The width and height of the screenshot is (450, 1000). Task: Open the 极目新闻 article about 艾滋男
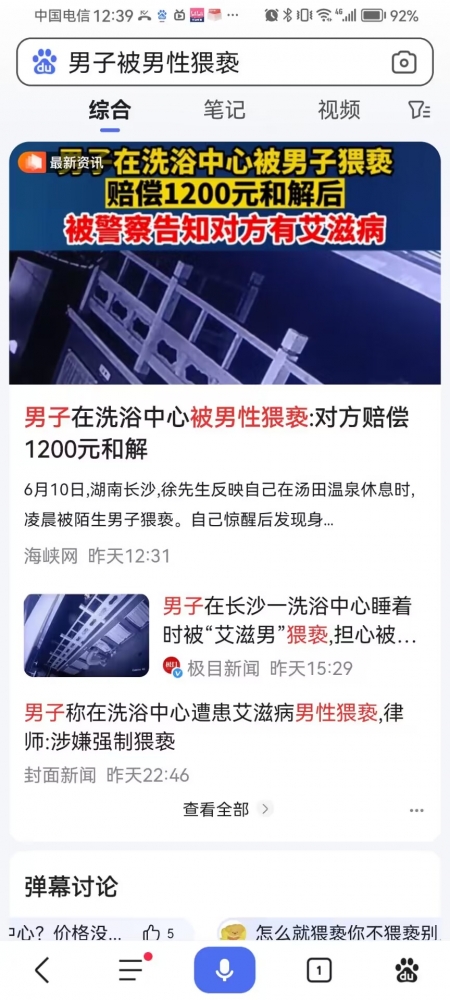(224, 635)
